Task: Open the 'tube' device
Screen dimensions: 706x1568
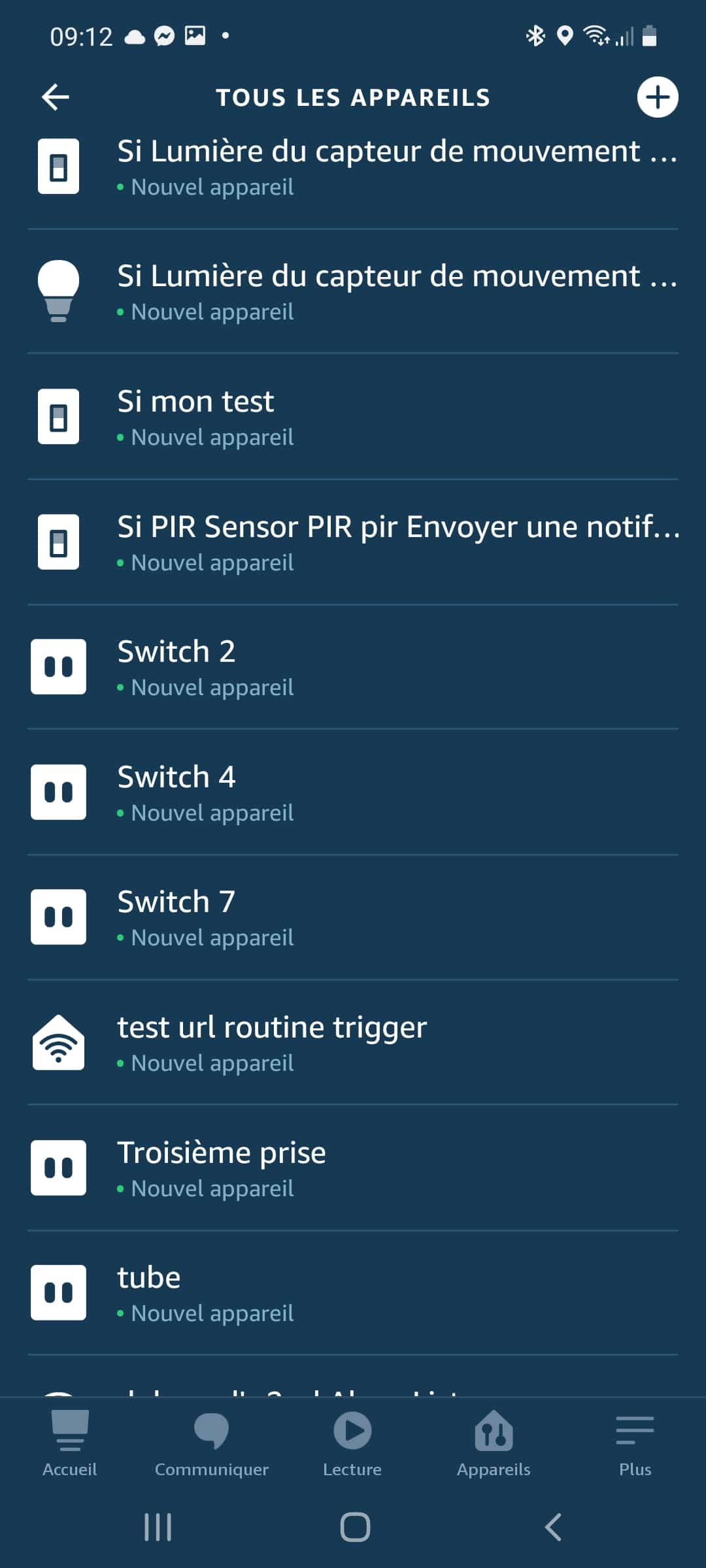Action: [353, 1293]
